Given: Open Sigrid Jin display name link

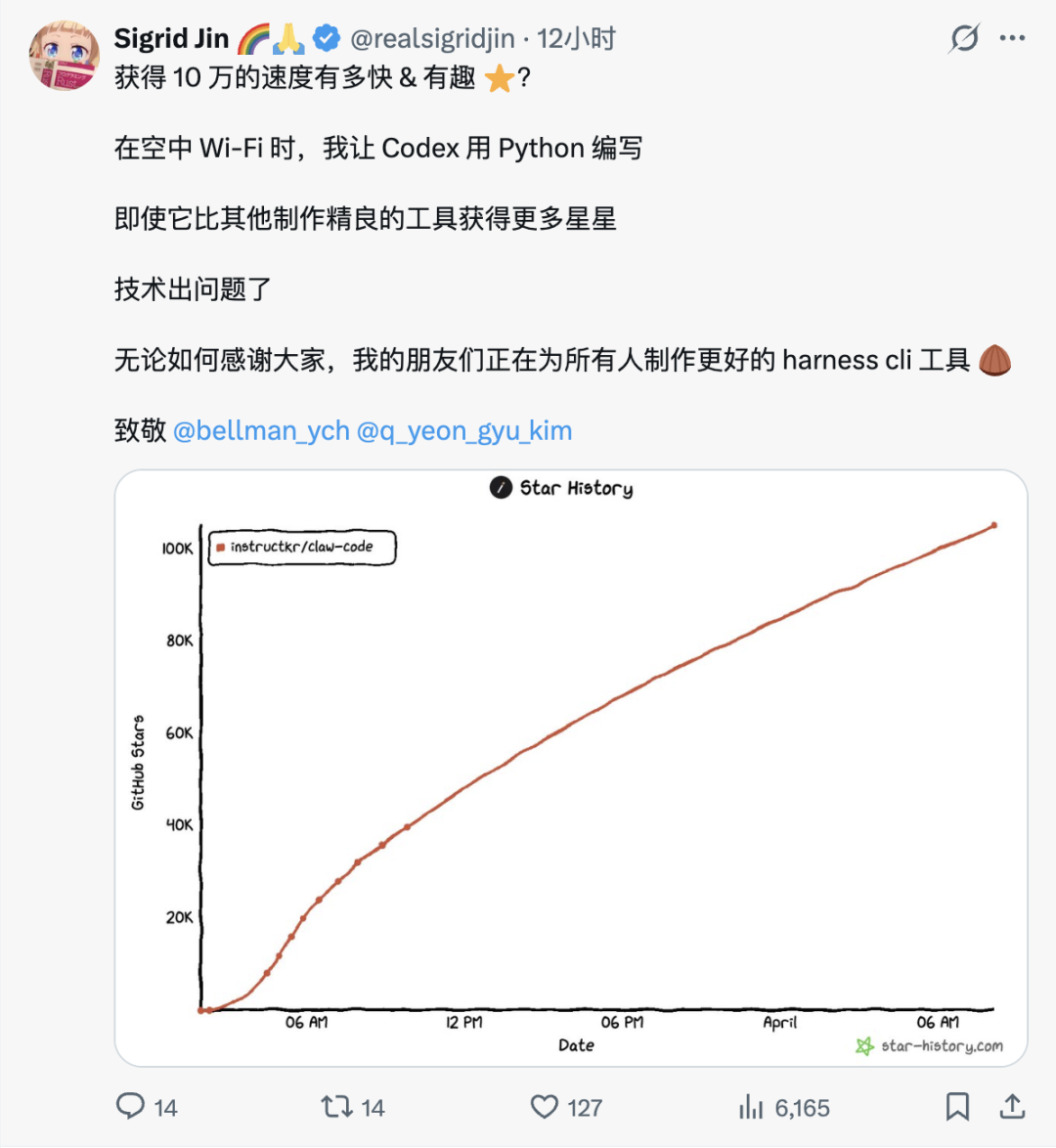Looking at the screenshot, I should (171, 38).
